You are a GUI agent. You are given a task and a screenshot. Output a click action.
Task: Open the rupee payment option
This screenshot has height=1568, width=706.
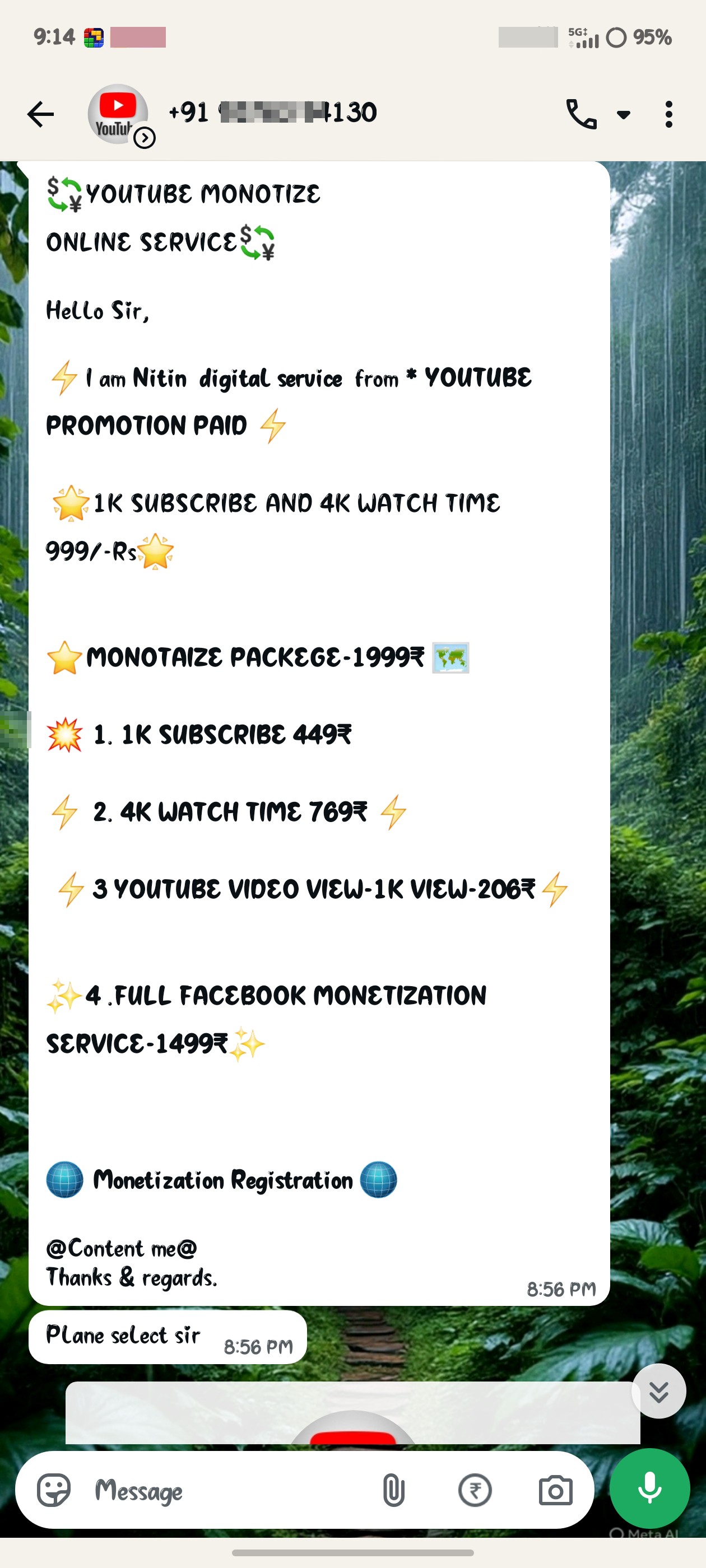(x=475, y=1490)
